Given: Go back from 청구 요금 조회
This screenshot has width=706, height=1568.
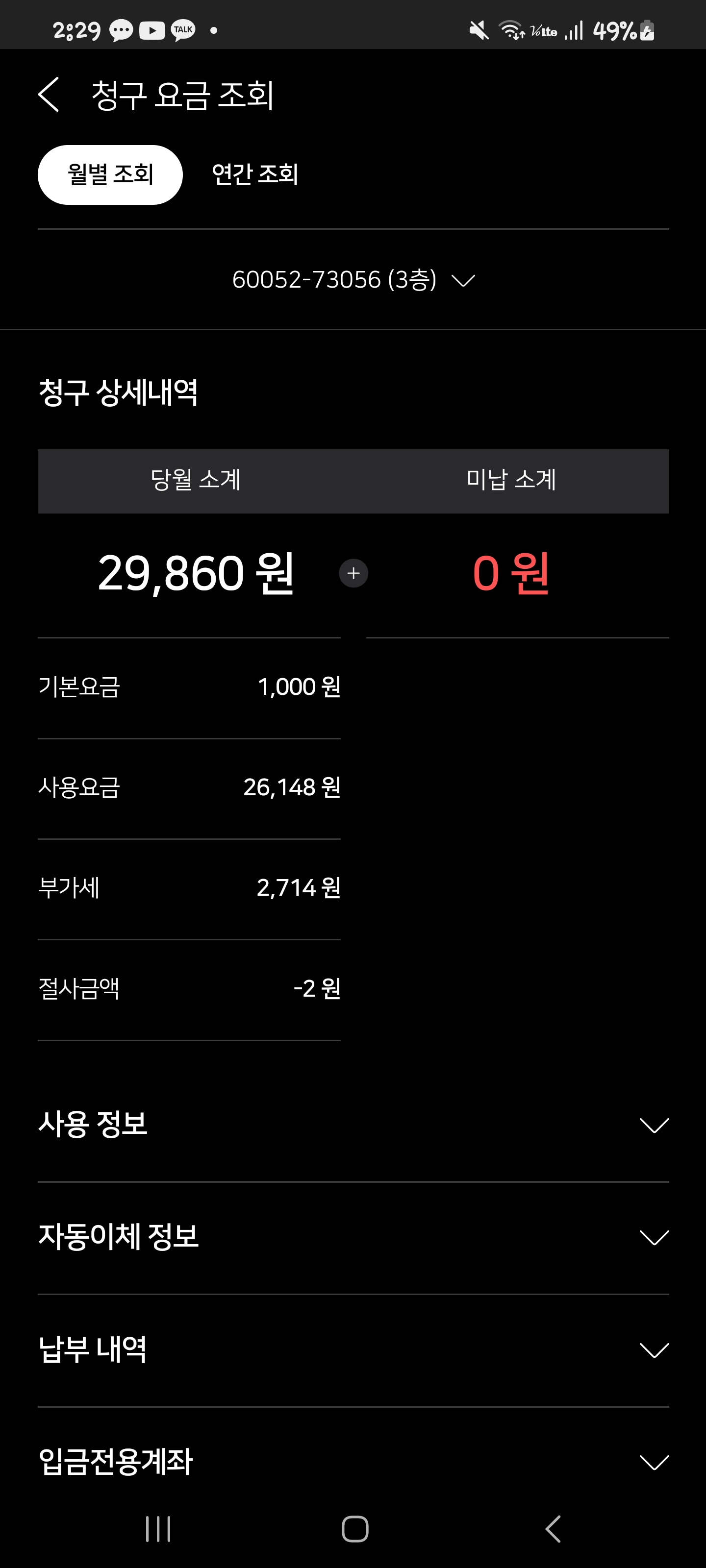Looking at the screenshot, I should pyautogui.click(x=49, y=95).
